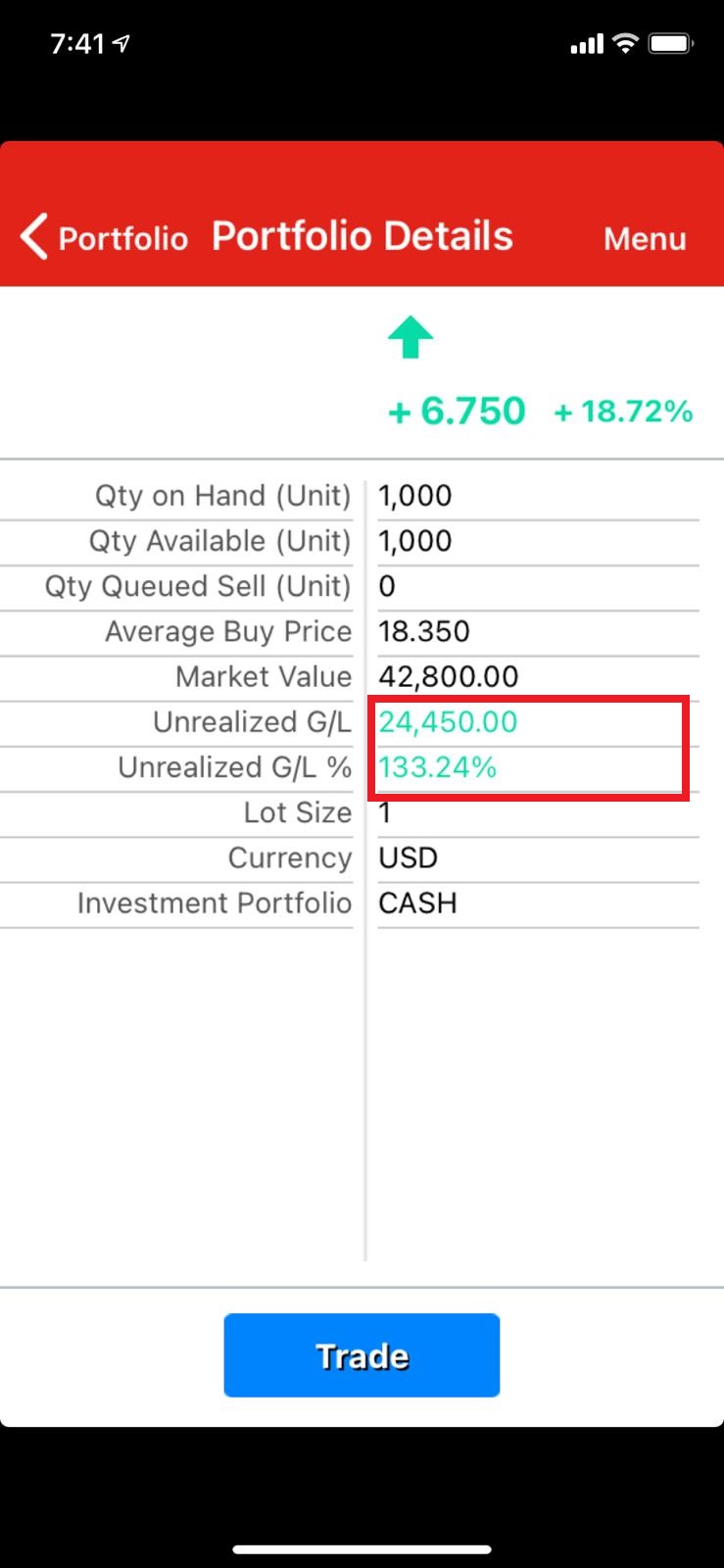Go back to the Portfolio screen
Screen dimensions: 724x1568
[105, 237]
